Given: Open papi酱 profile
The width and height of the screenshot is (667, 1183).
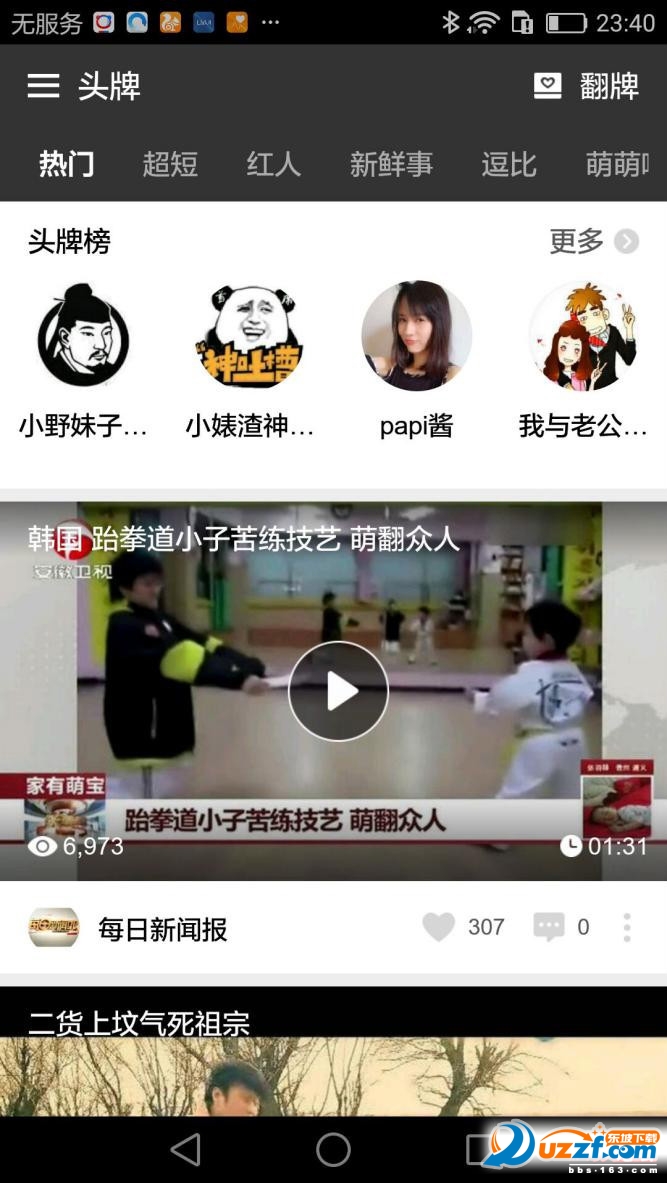Looking at the screenshot, I should [416, 336].
